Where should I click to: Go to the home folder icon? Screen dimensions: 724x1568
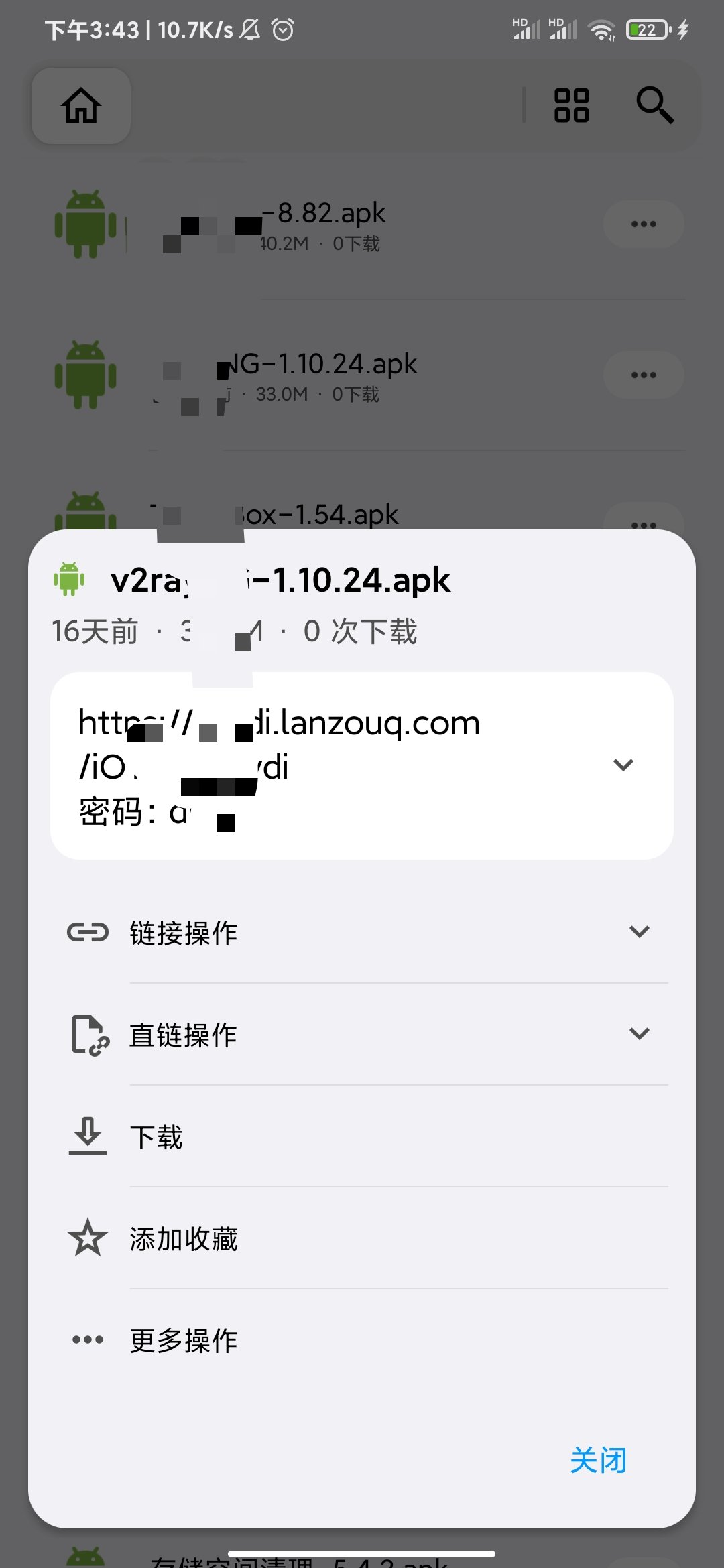(x=81, y=106)
